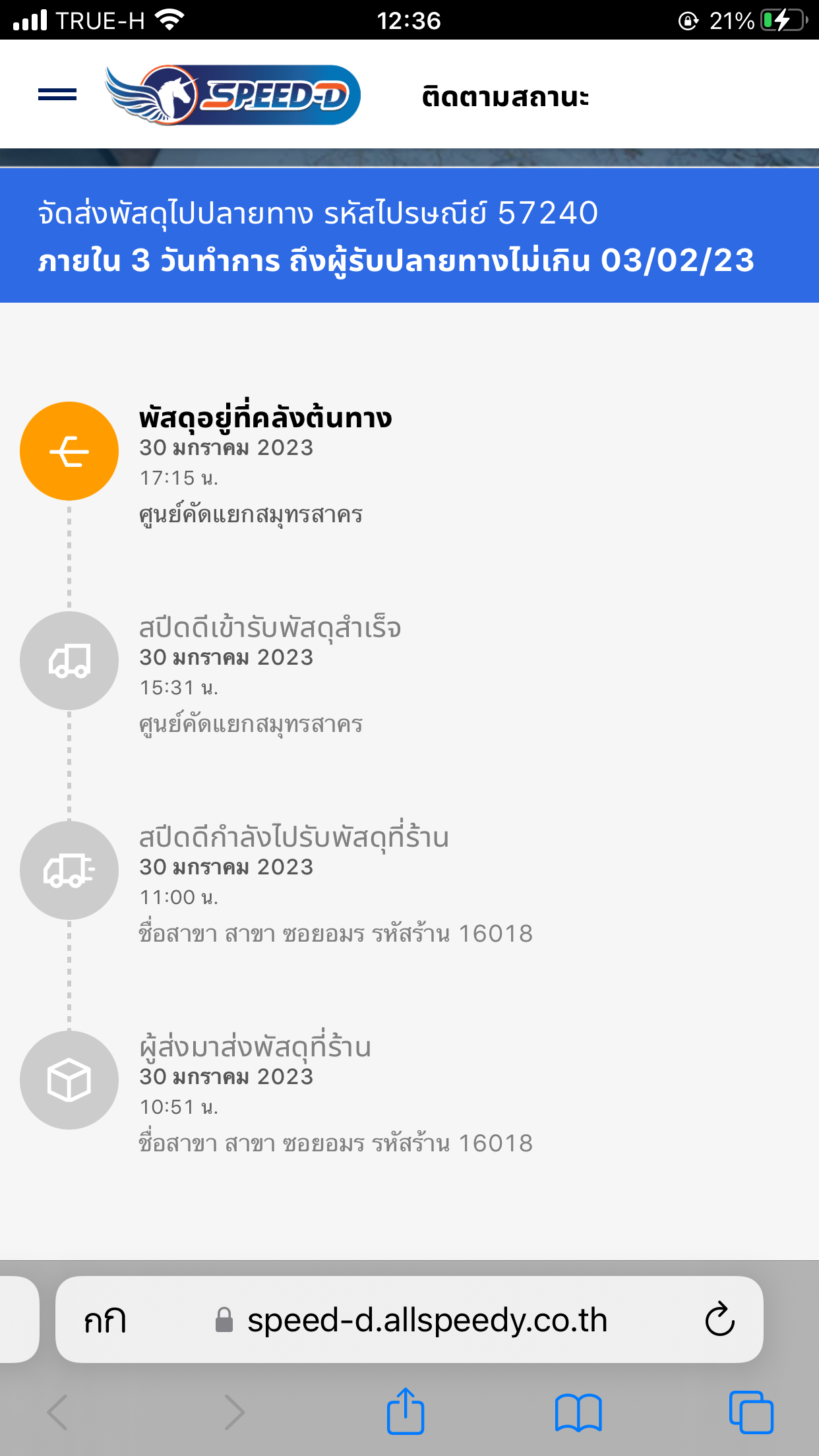The image size is (819, 1456).
Task: Show all open Safari tabs
Action: (x=750, y=1412)
